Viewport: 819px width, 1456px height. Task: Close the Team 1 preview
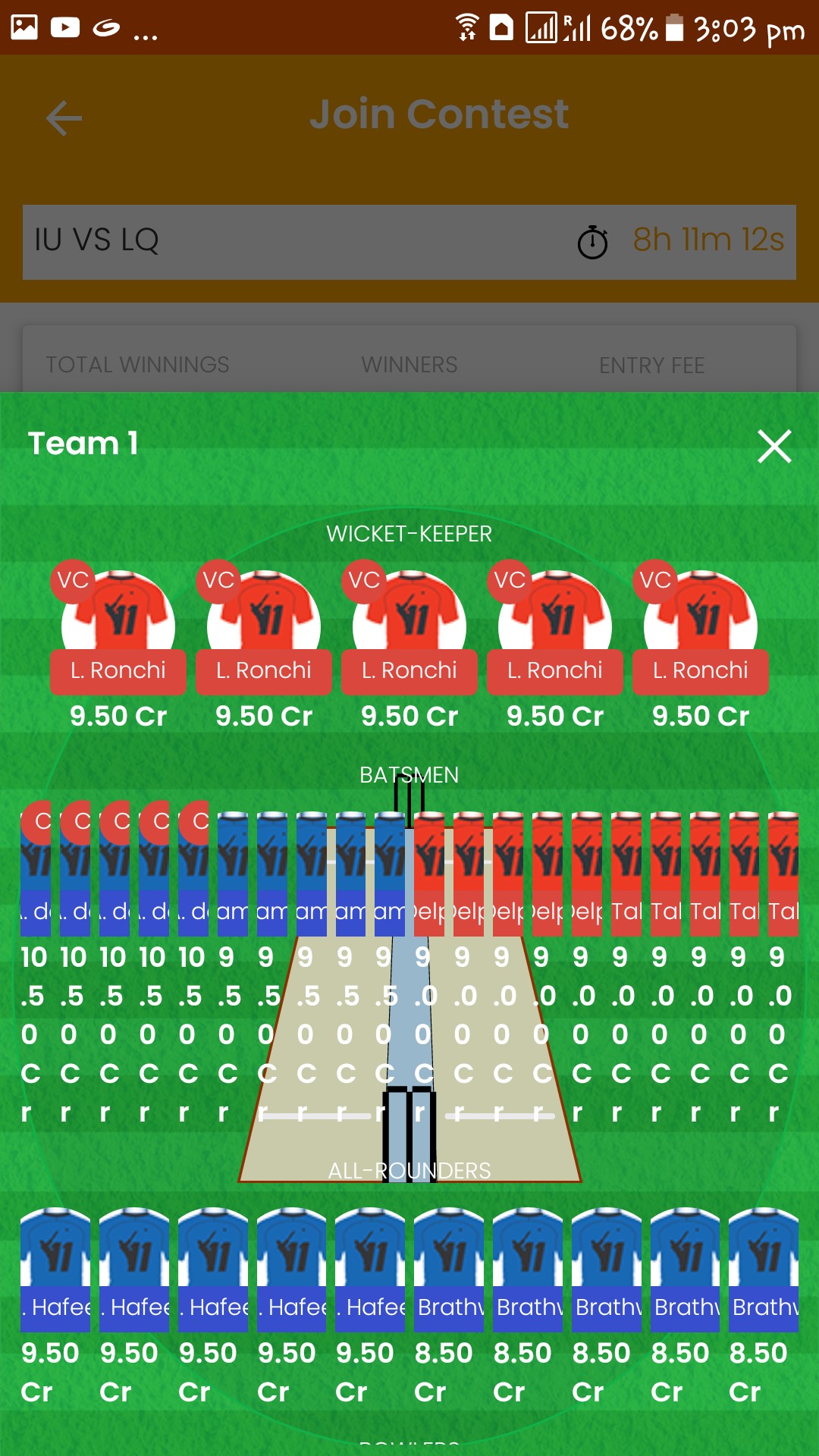click(774, 446)
